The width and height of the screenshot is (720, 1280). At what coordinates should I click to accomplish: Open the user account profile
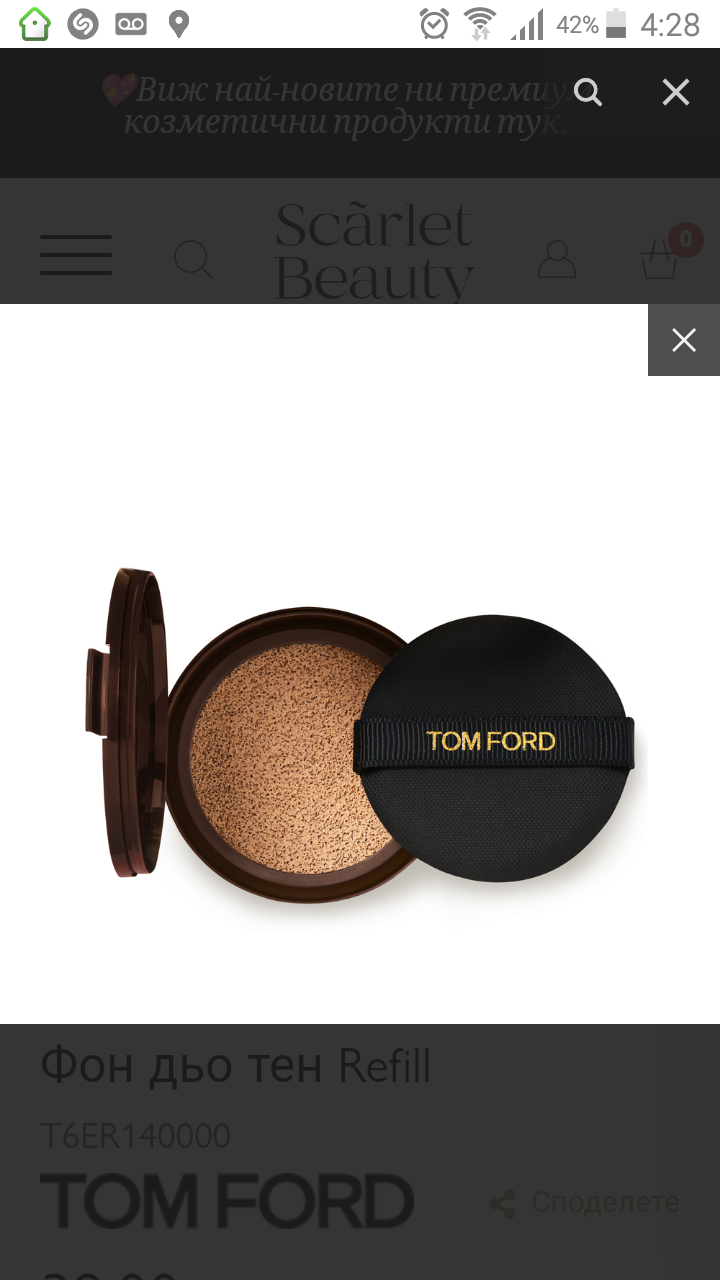(x=557, y=258)
